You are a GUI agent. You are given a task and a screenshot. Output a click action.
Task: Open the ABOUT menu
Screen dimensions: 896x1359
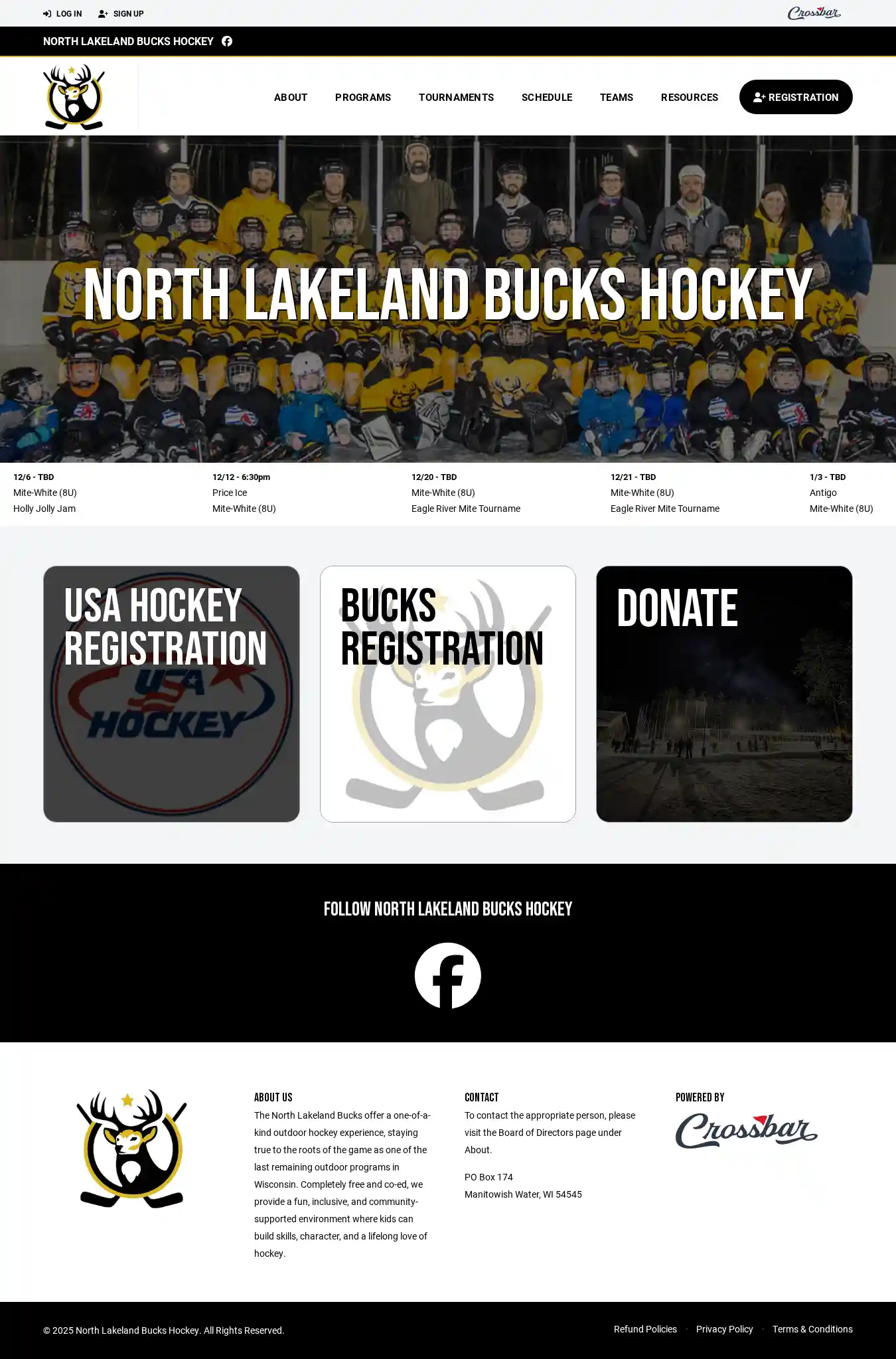coord(291,97)
